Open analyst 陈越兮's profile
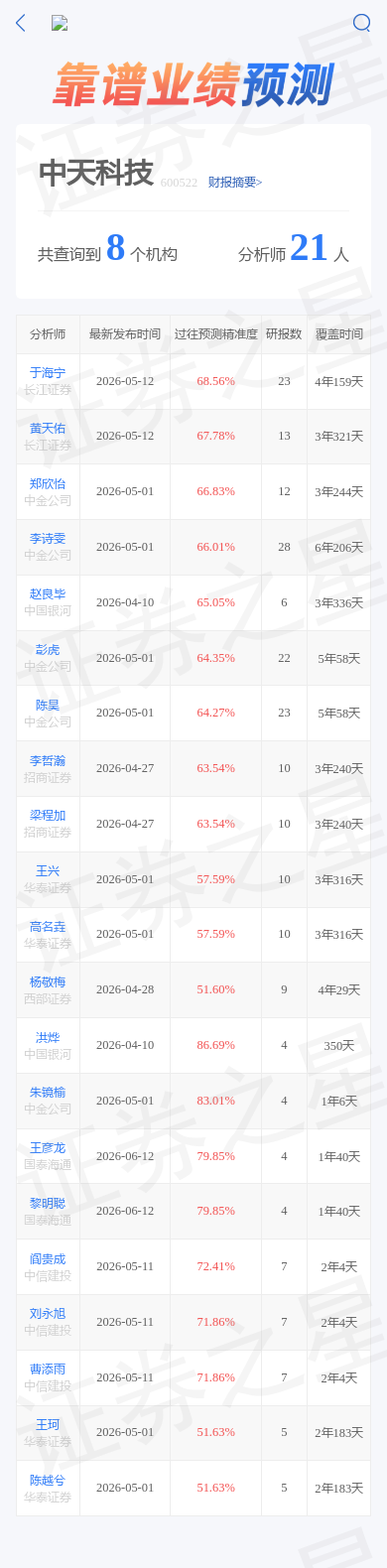387x1568 pixels. tap(48, 1481)
